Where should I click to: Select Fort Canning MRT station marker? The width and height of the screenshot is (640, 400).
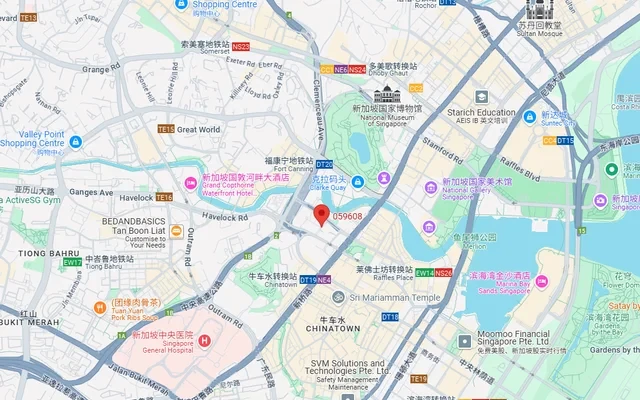[x=323, y=163]
